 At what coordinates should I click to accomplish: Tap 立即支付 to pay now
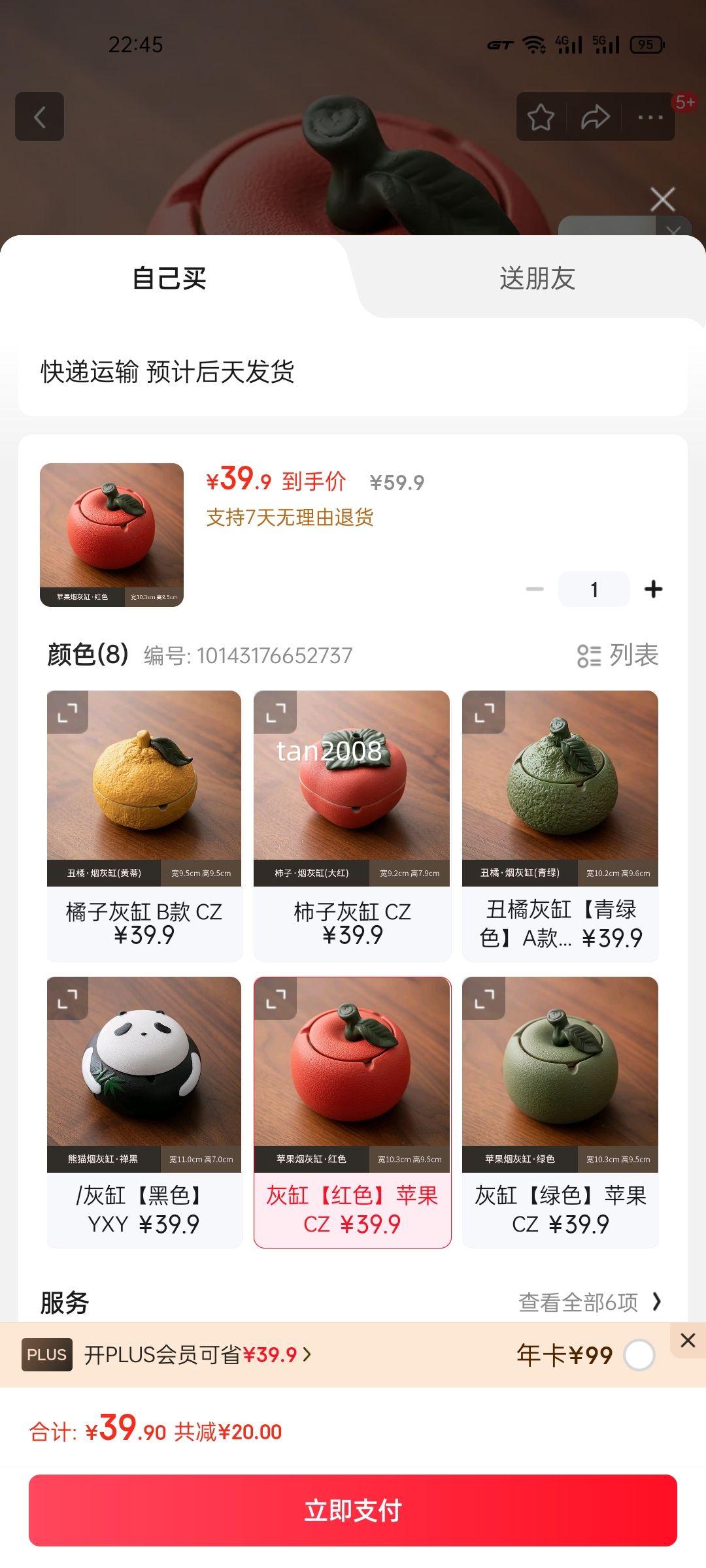coord(353,1510)
